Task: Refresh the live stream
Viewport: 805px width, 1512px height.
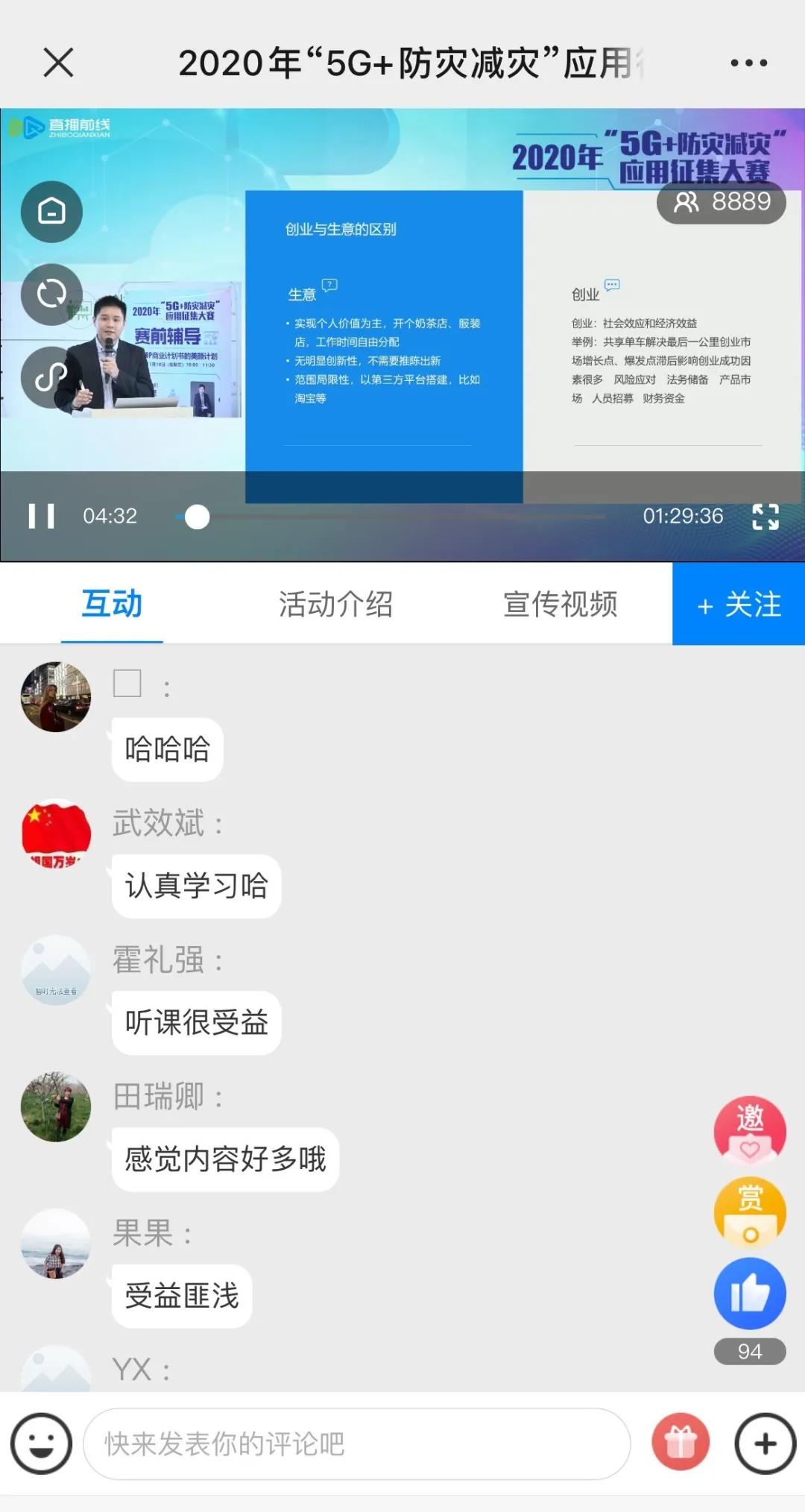Action: pos(51,294)
